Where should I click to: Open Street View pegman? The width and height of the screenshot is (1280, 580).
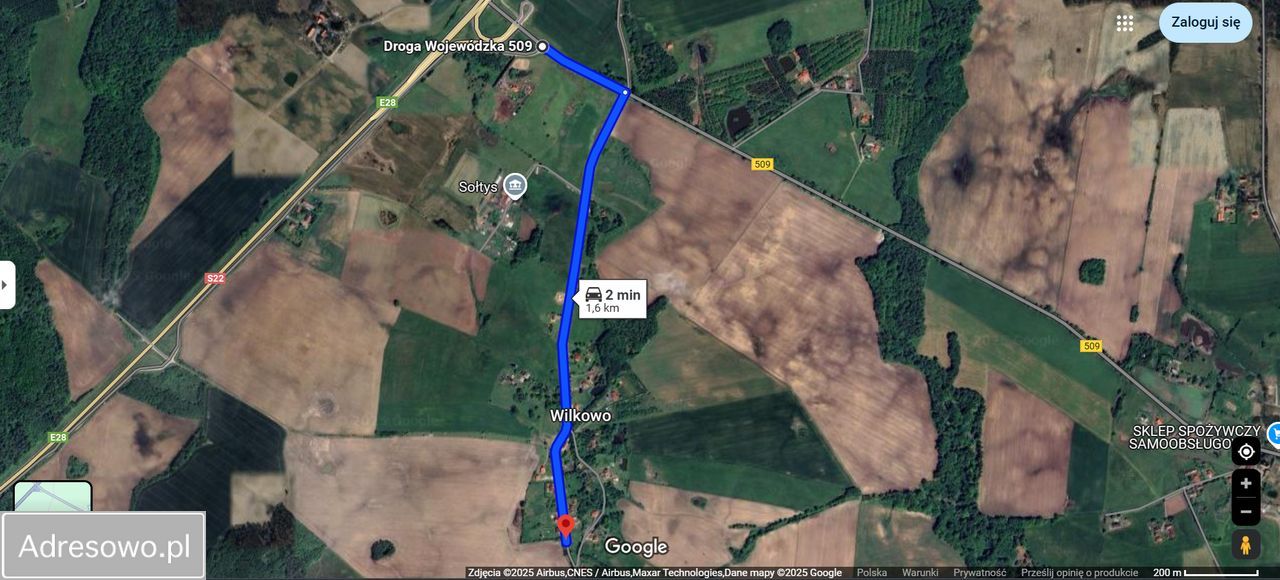point(1246,546)
